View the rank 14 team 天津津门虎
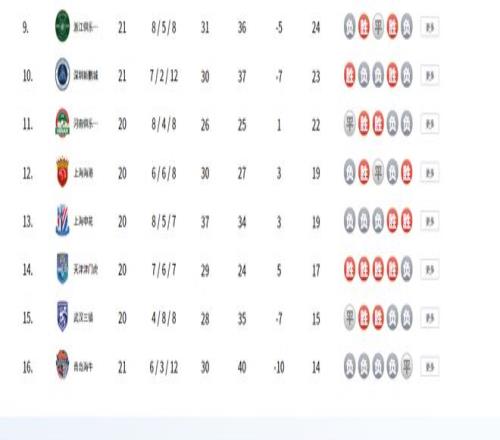 (86, 270)
